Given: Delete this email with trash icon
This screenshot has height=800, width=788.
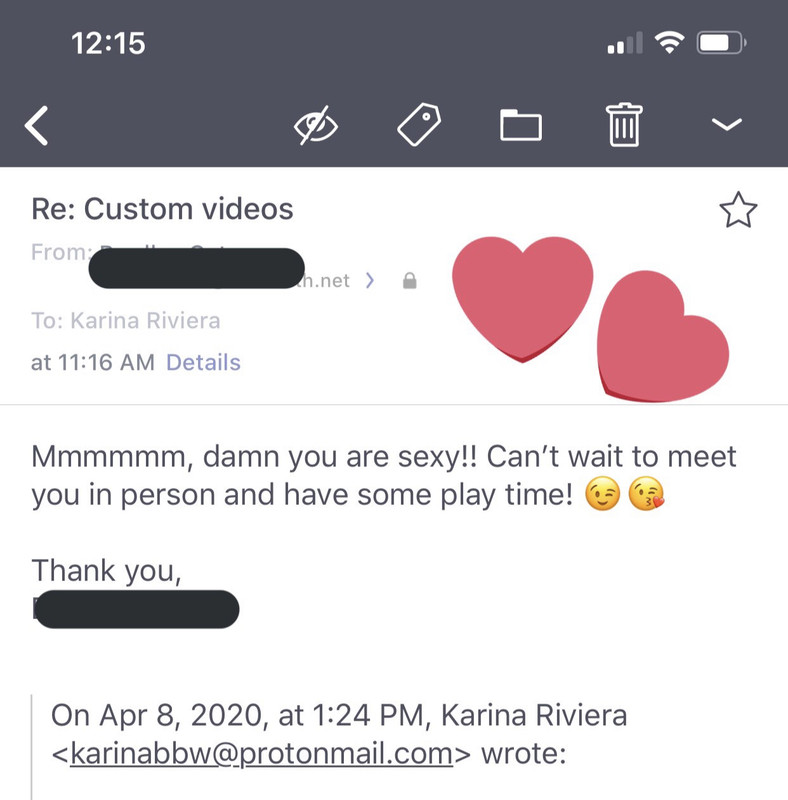Looking at the screenshot, I should pyautogui.click(x=624, y=124).
